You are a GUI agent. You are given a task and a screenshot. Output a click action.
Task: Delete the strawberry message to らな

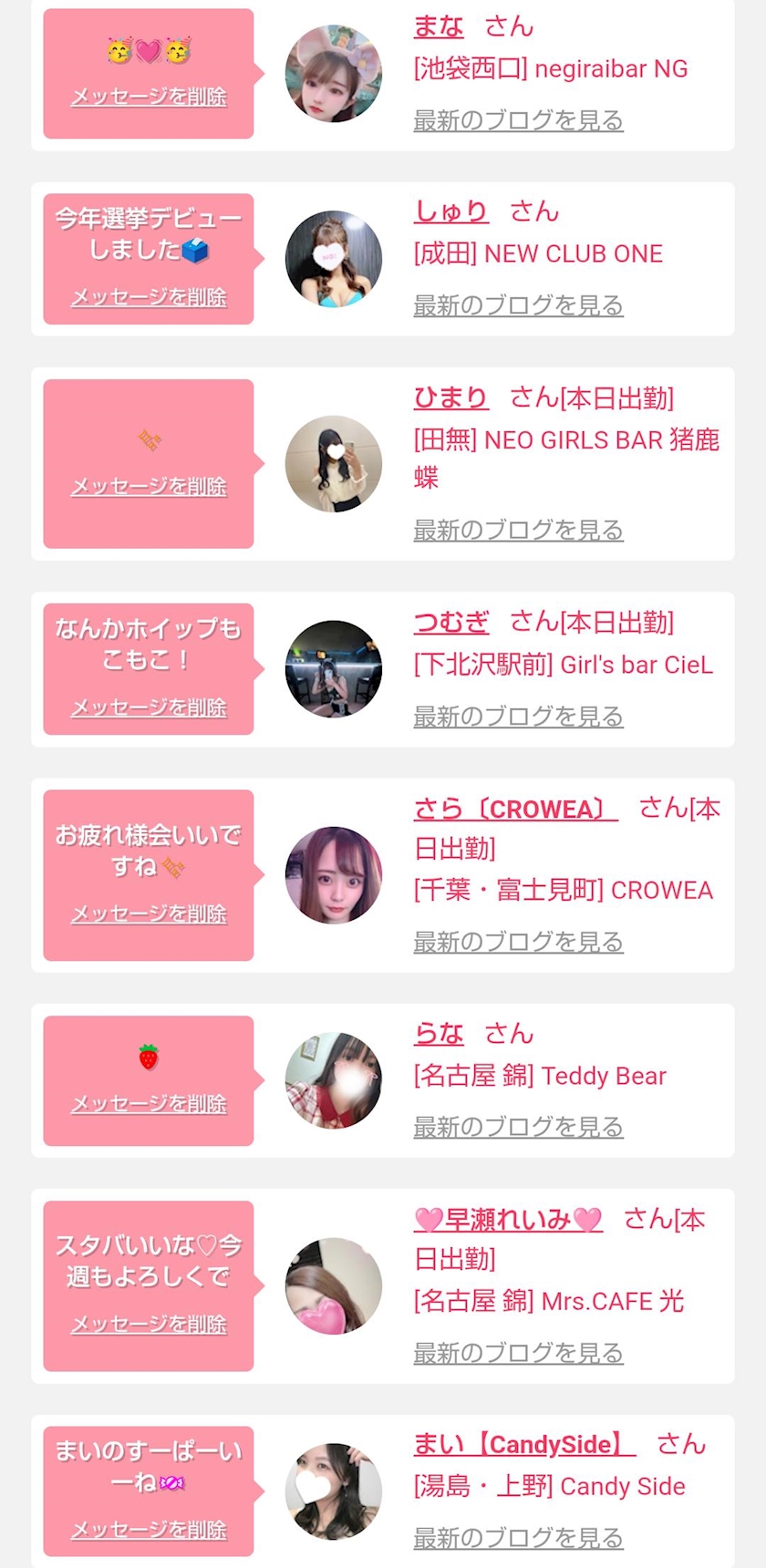(x=149, y=1104)
